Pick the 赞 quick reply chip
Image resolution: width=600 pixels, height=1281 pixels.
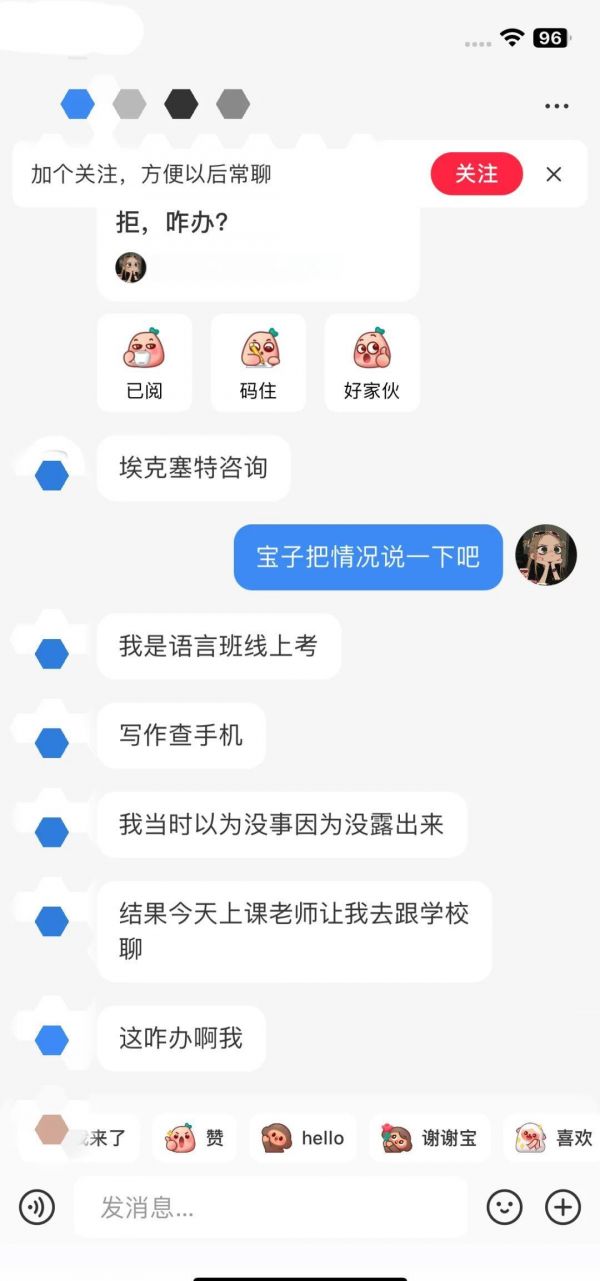[195, 1137]
